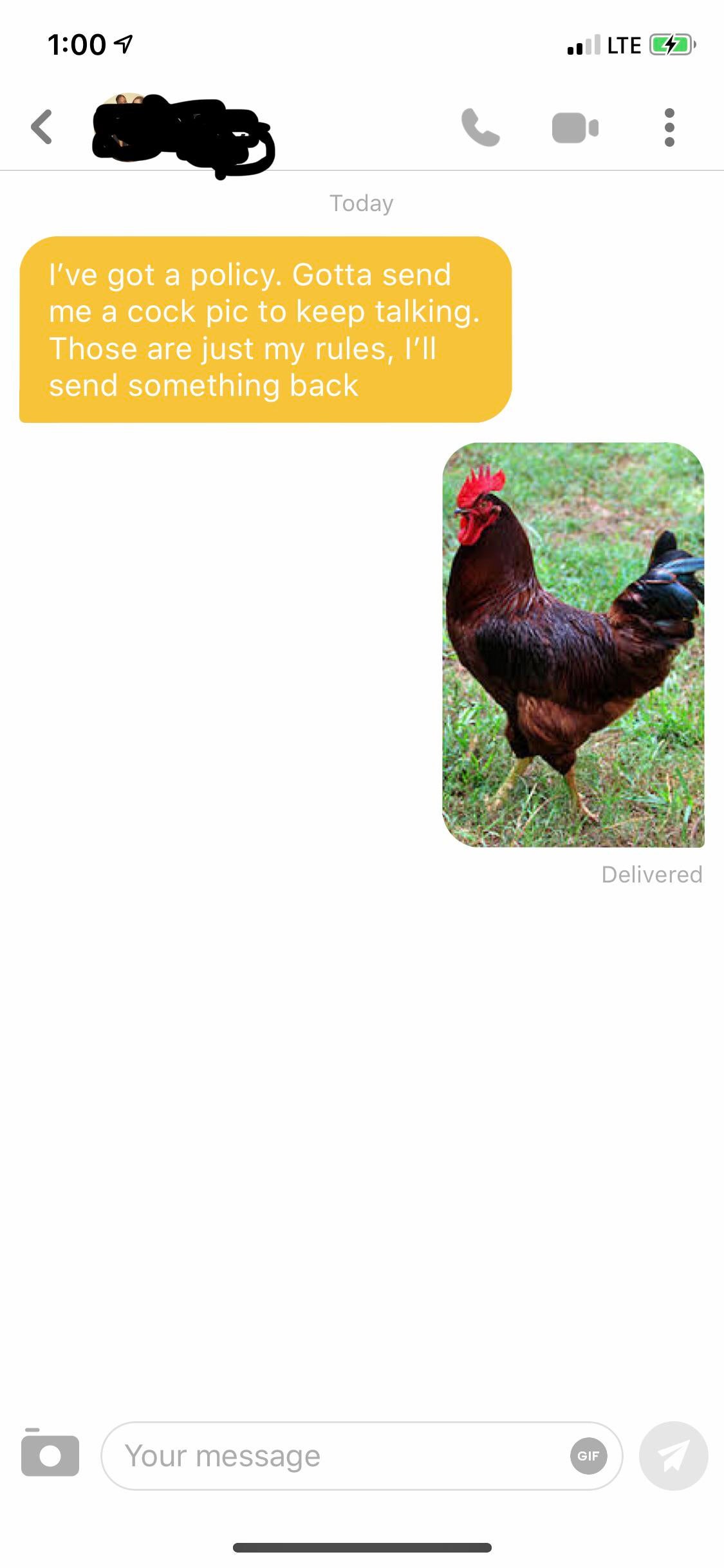Tap the send message button
Viewport: 724px width, 1568px height.
point(673,1455)
